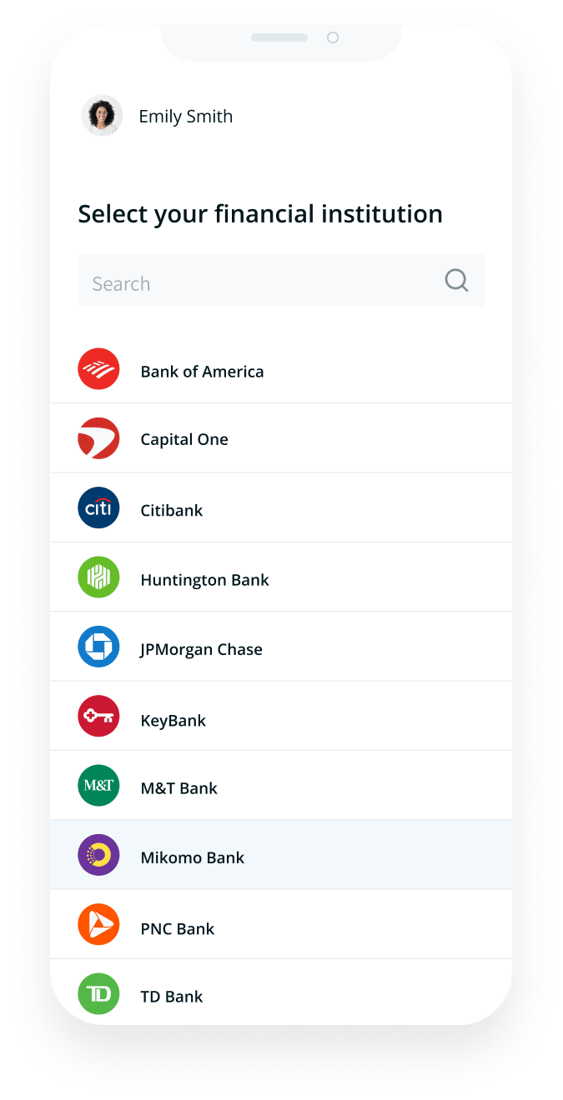563x1100 pixels.
Task: Choose KeyBank
Action: pyautogui.click(x=280, y=716)
